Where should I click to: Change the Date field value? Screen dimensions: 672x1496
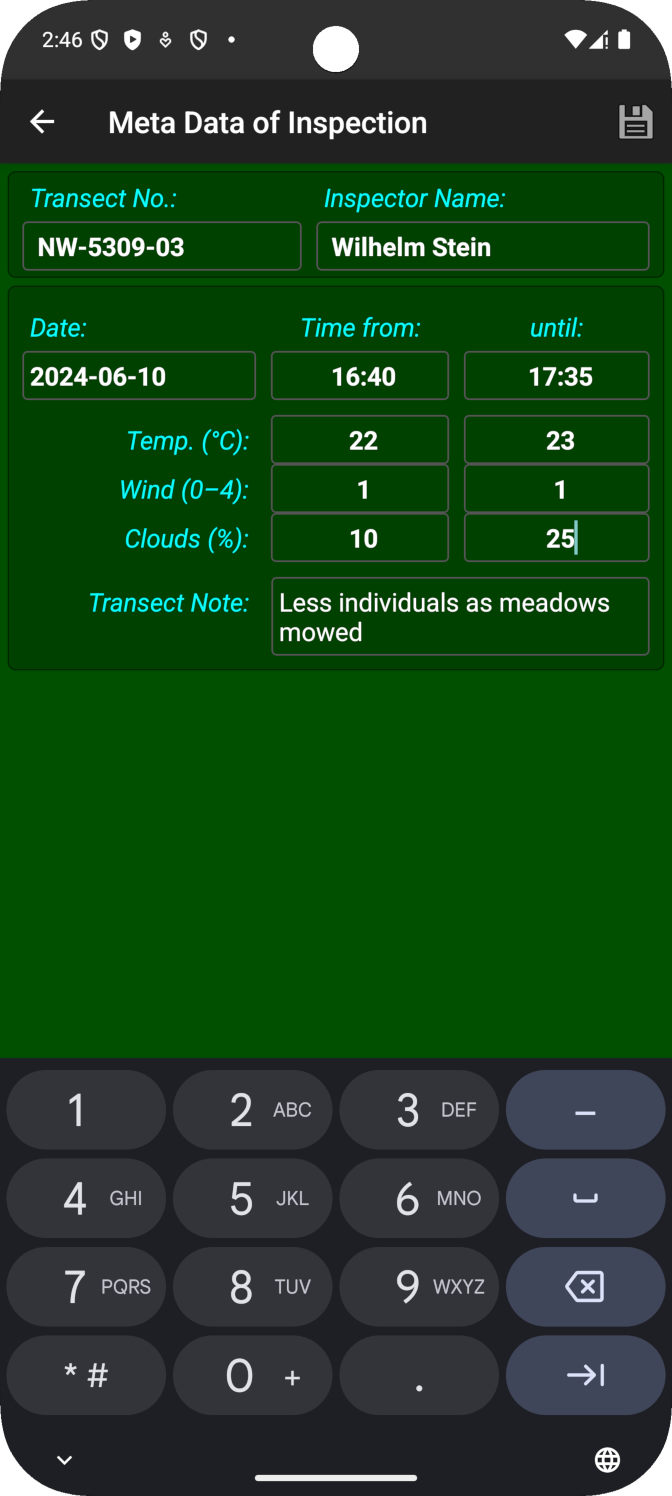(139, 376)
